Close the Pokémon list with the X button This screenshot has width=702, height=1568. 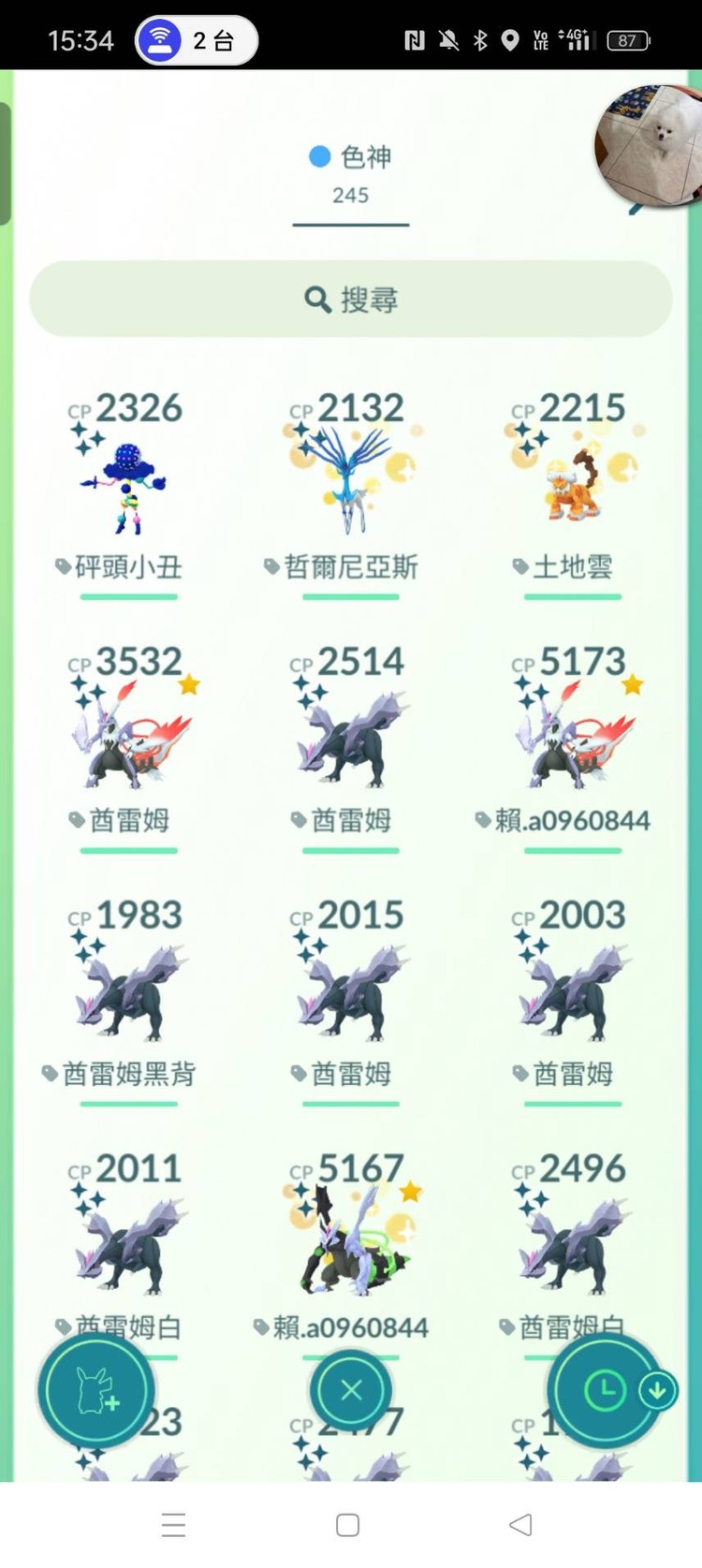click(351, 1390)
